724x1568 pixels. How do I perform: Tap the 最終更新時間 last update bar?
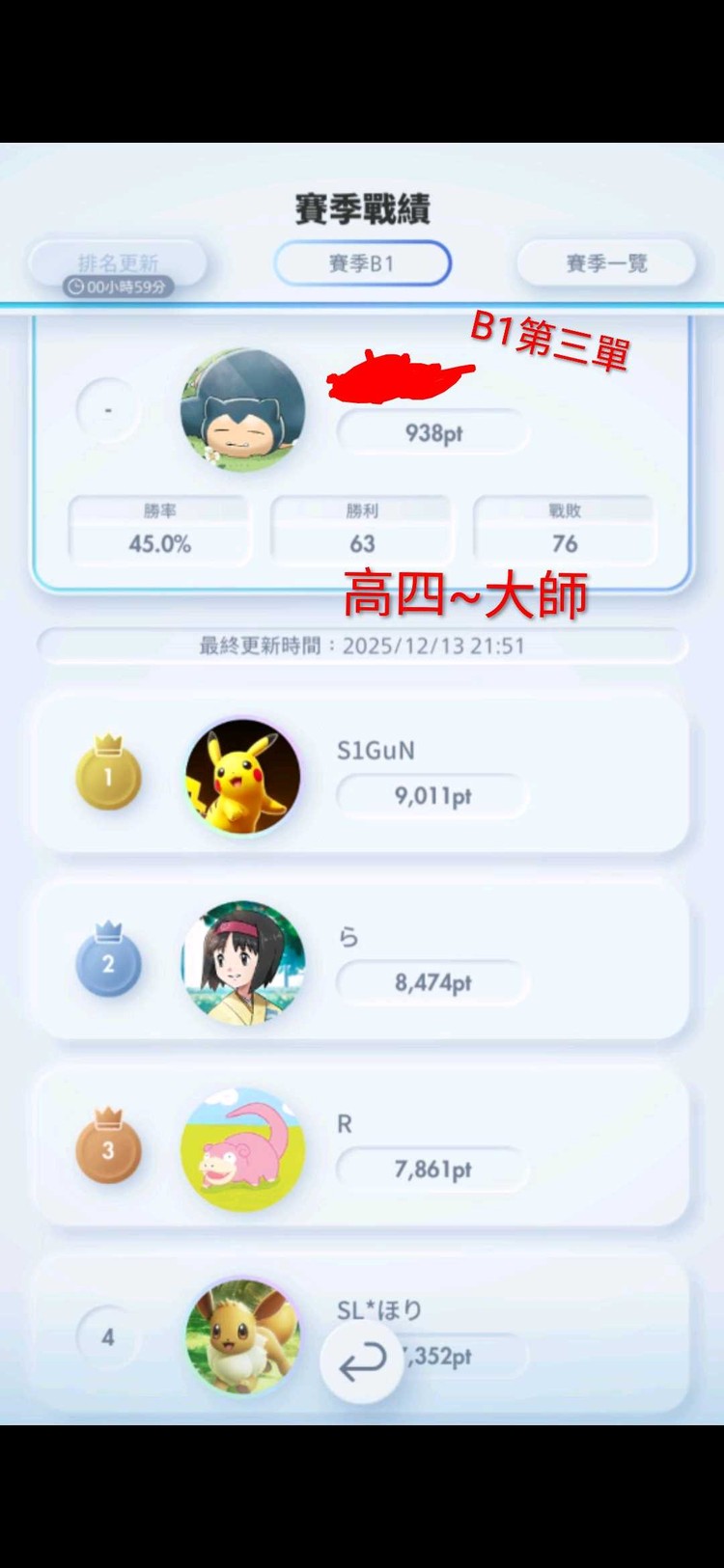coord(362,646)
